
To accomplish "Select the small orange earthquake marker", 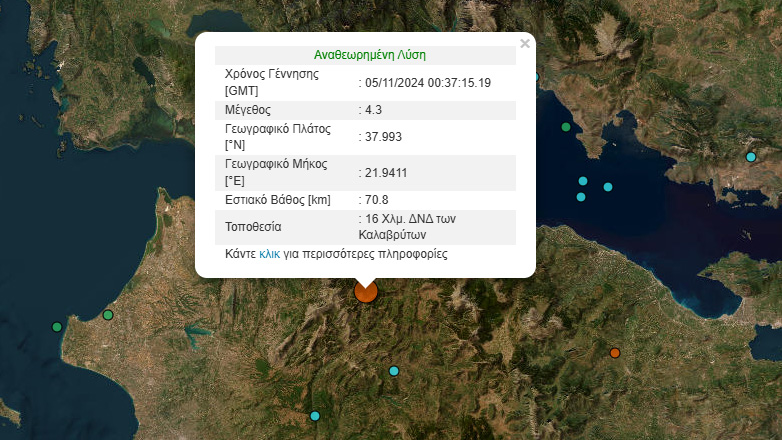I will (615, 352).
